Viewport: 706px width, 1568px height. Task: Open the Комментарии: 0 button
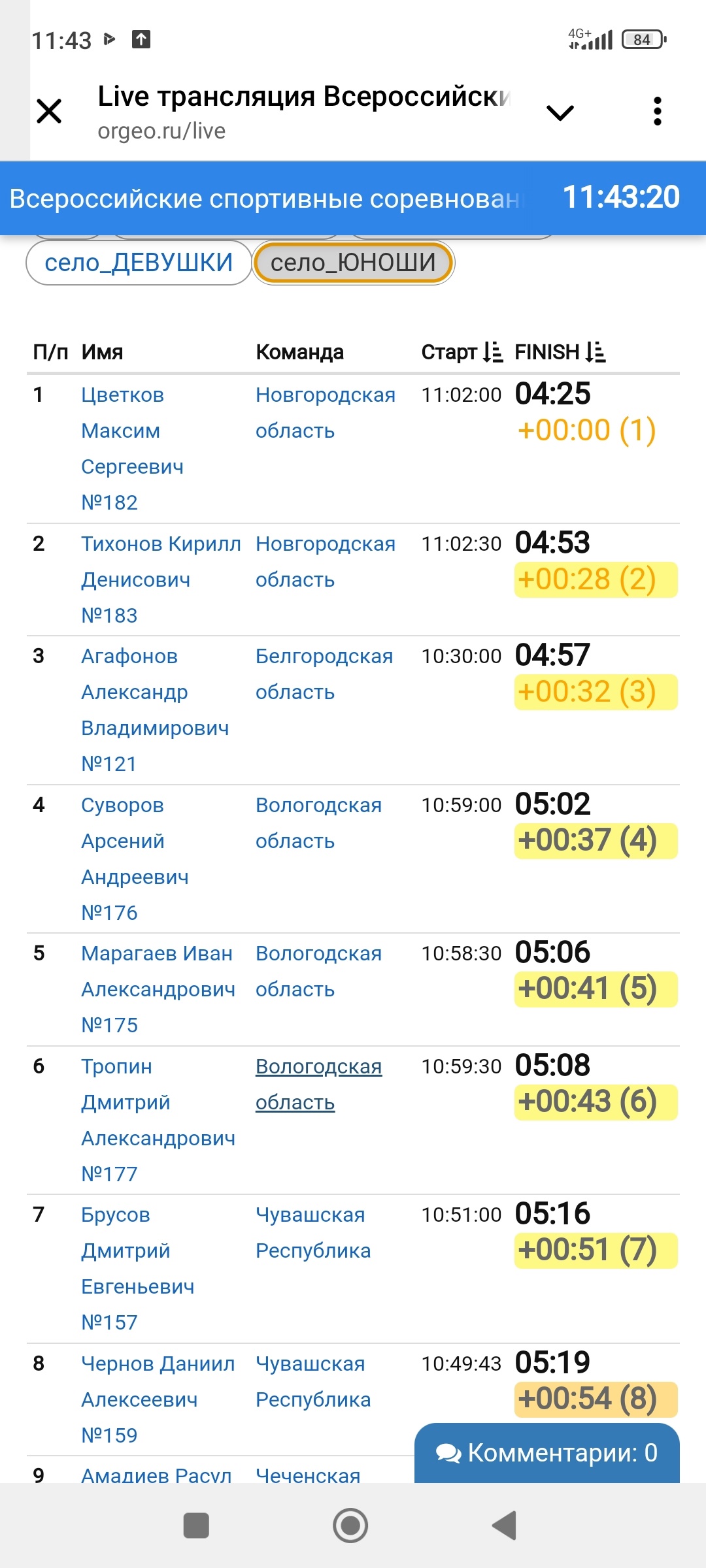547,1453
